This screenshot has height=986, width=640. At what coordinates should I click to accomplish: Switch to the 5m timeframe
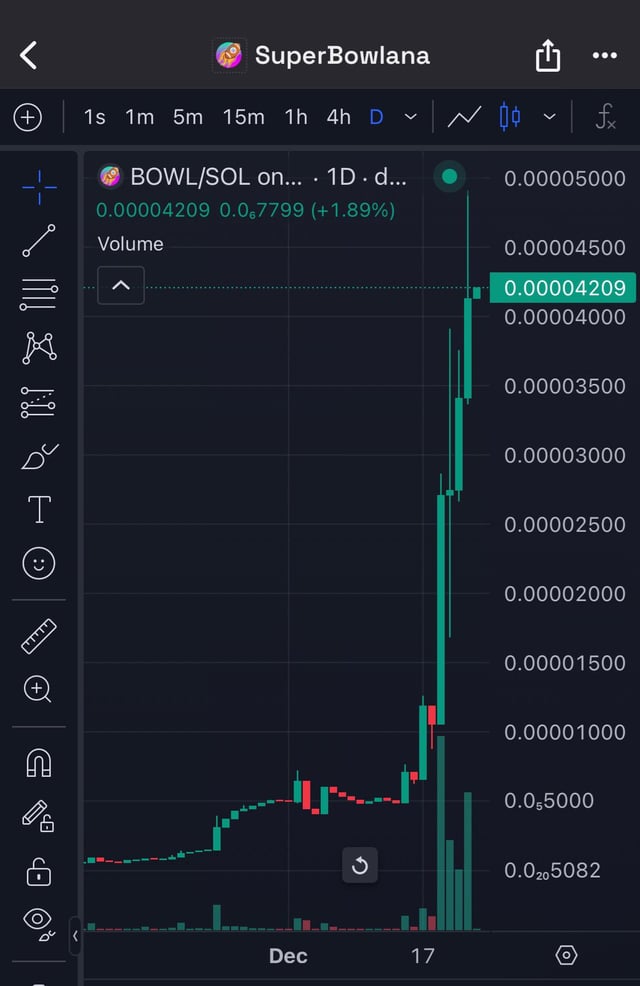pos(187,117)
